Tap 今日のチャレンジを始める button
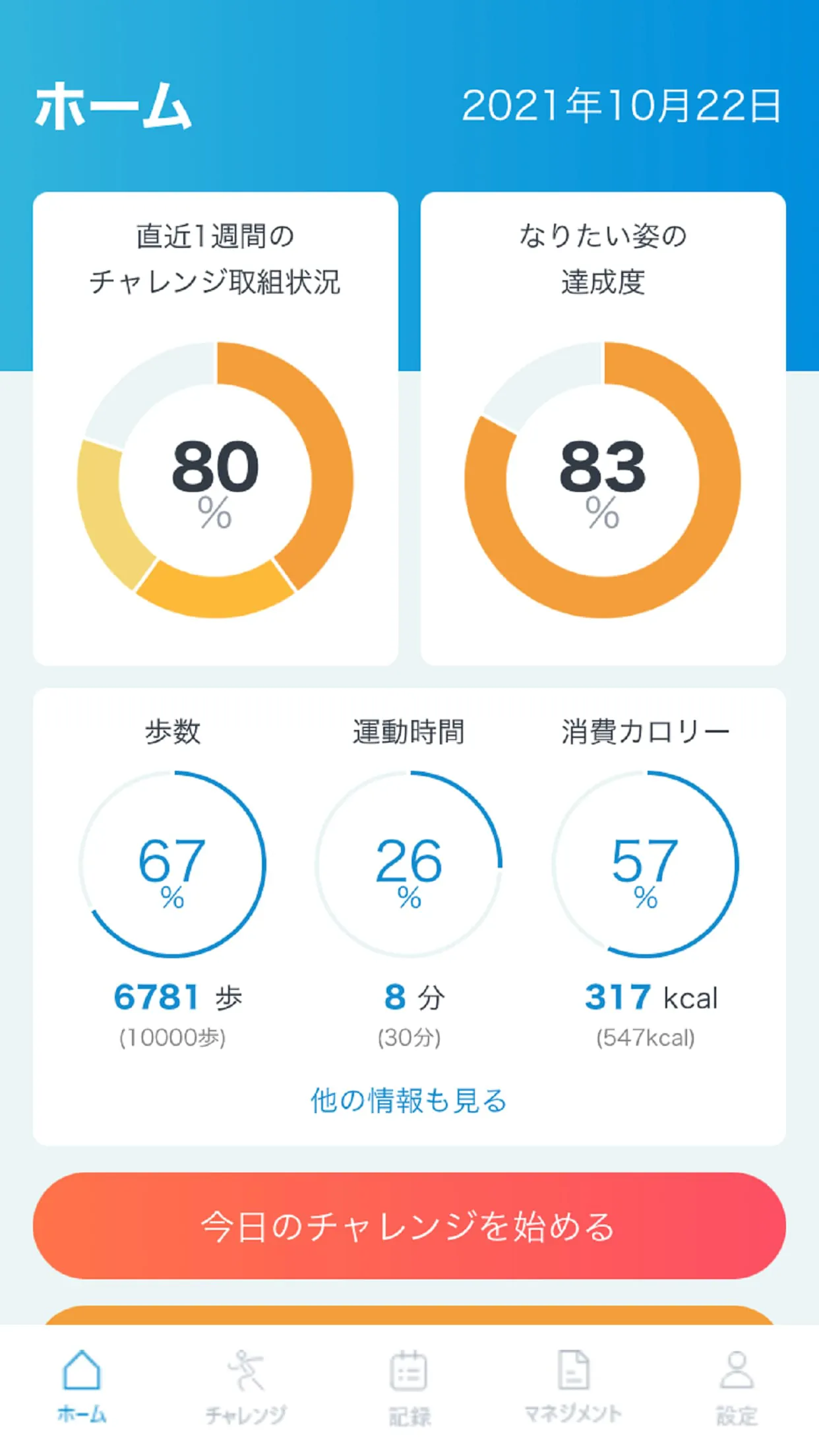 [x=409, y=1226]
